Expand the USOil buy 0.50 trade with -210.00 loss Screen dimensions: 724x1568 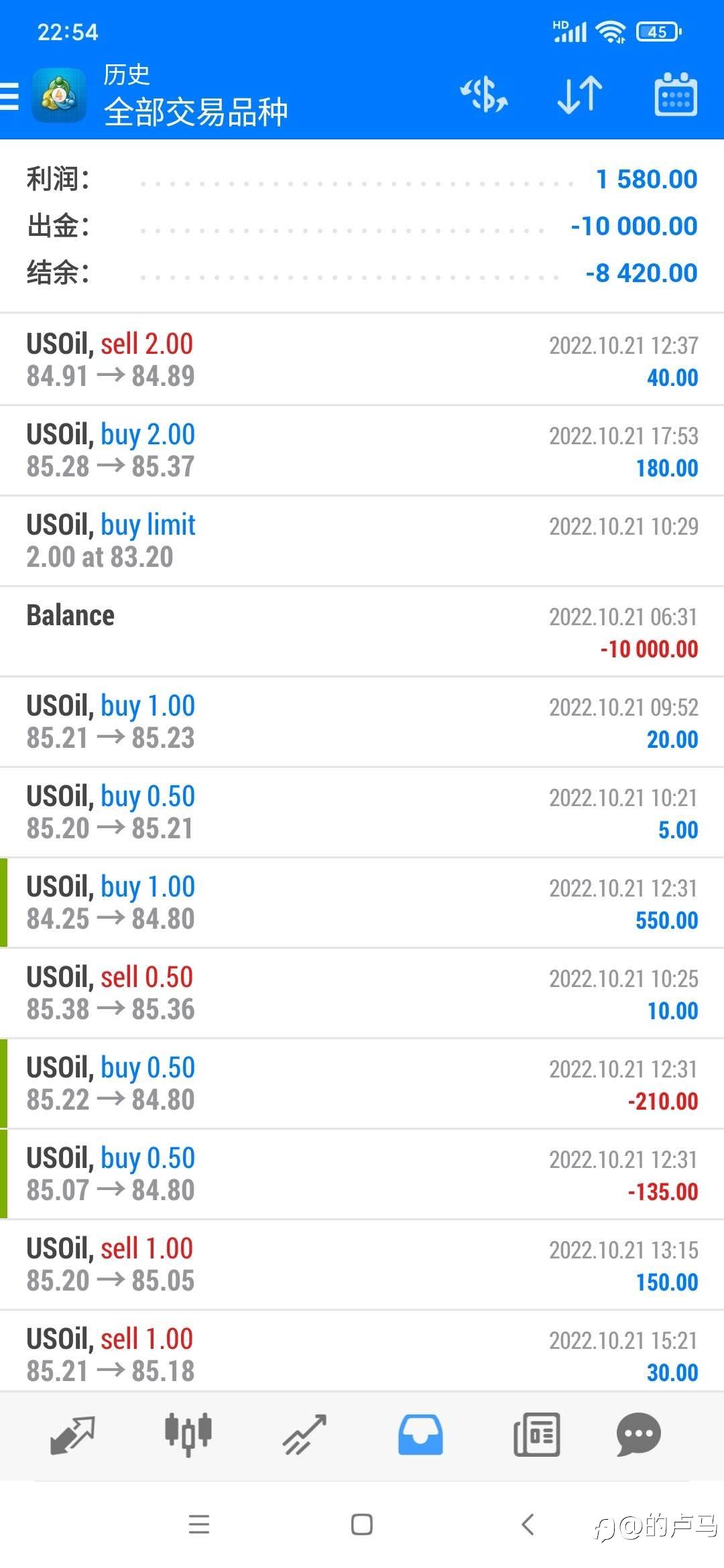point(362,1084)
